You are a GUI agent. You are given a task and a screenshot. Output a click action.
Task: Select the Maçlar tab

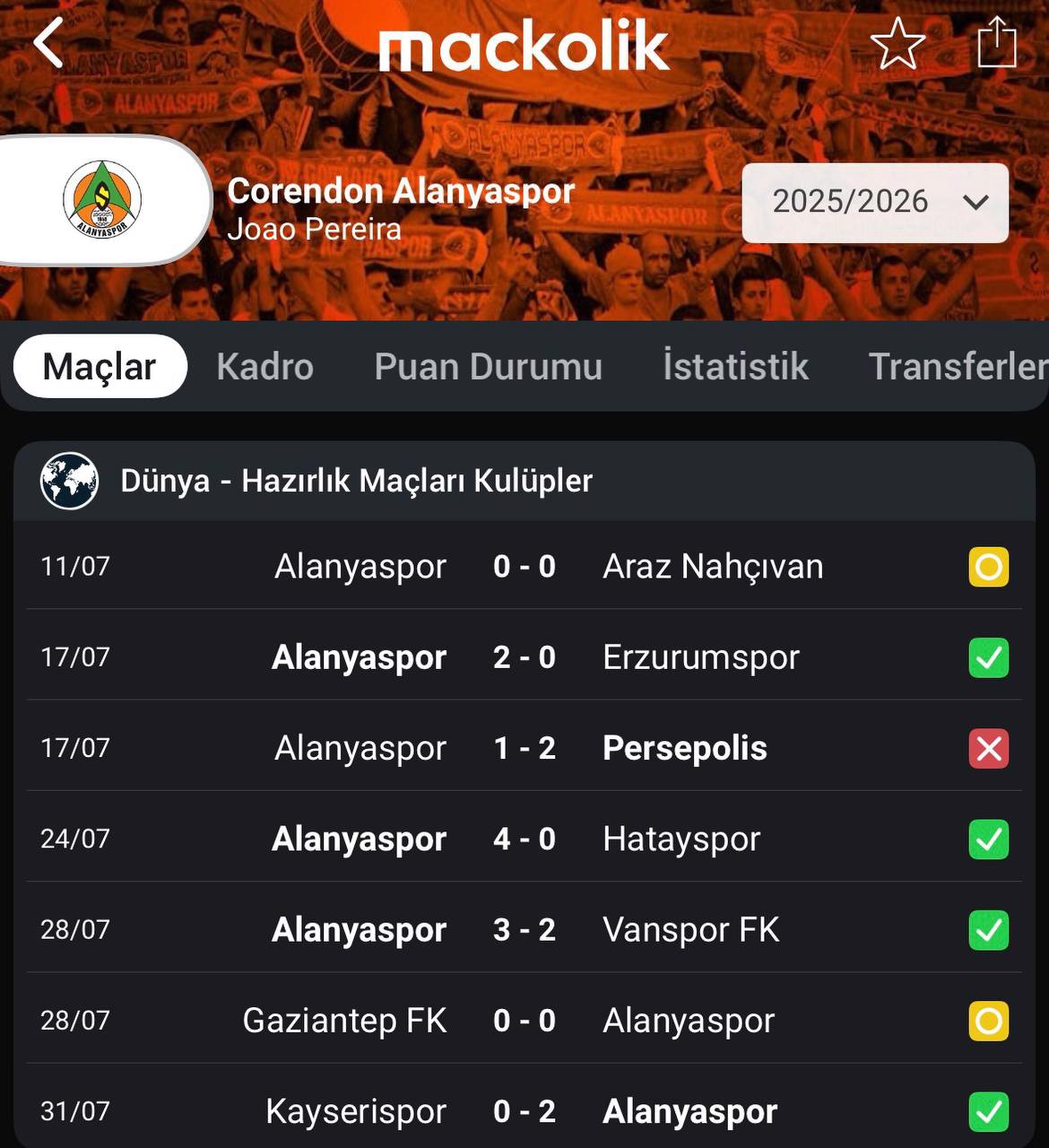(100, 366)
